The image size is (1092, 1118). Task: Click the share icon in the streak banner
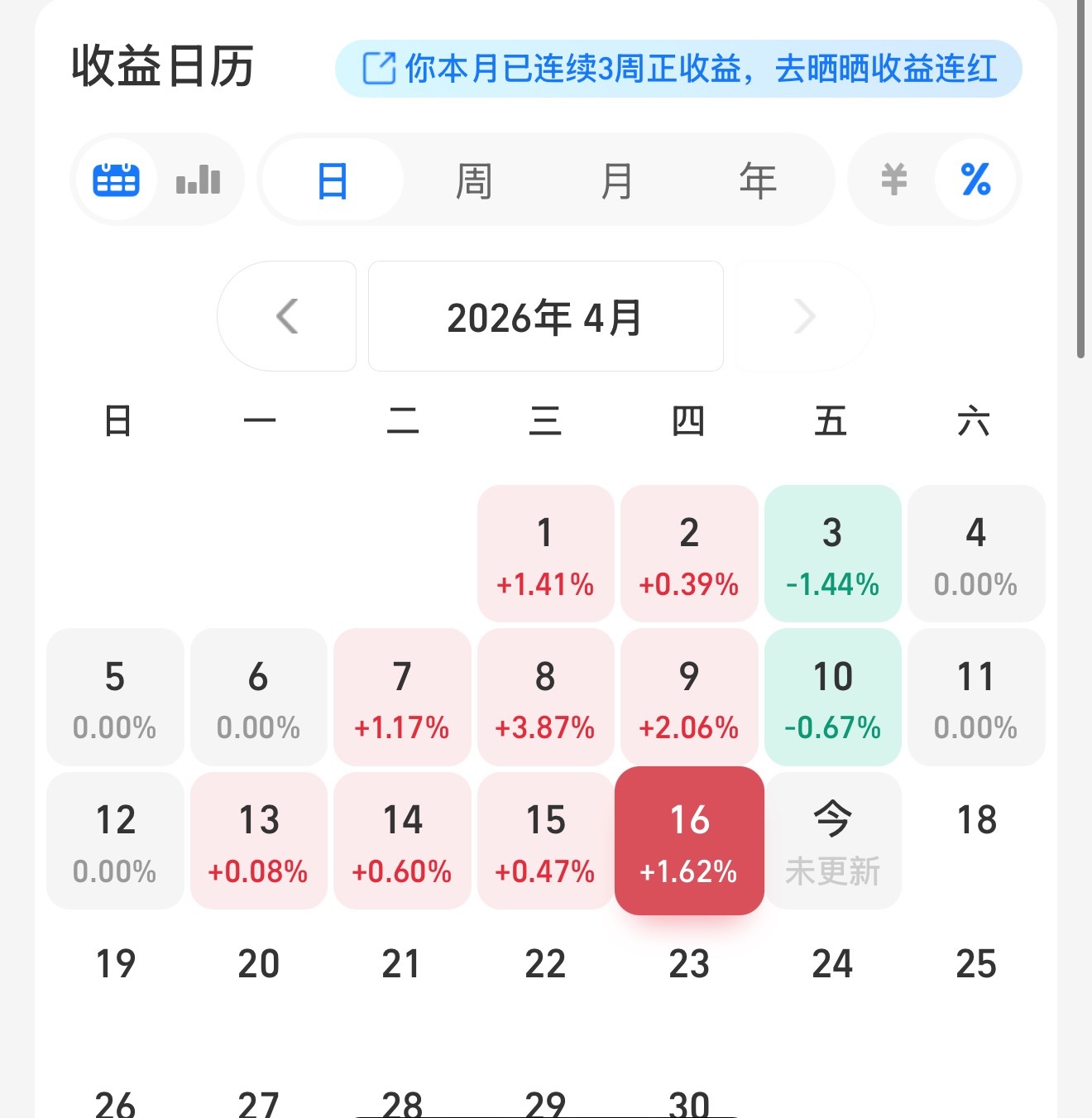tap(379, 68)
